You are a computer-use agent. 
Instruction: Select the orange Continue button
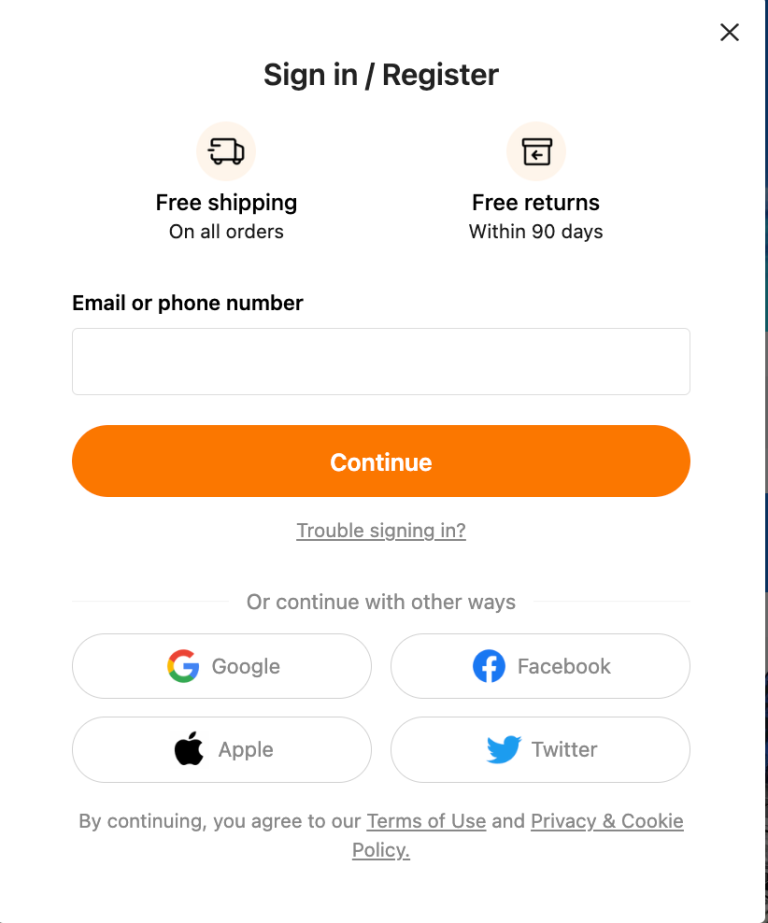[x=381, y=461]
